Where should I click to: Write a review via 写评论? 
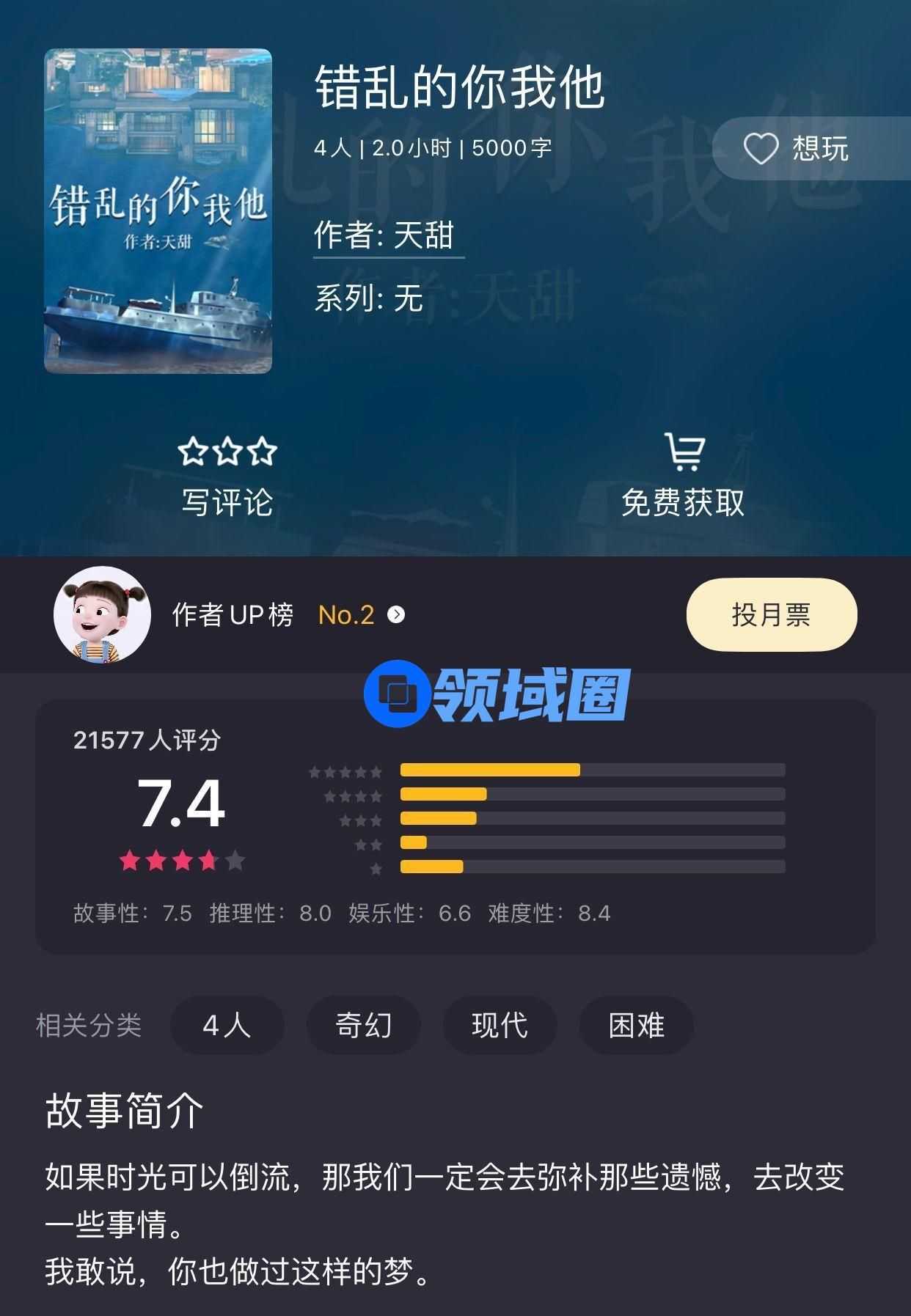pos(227,477)
